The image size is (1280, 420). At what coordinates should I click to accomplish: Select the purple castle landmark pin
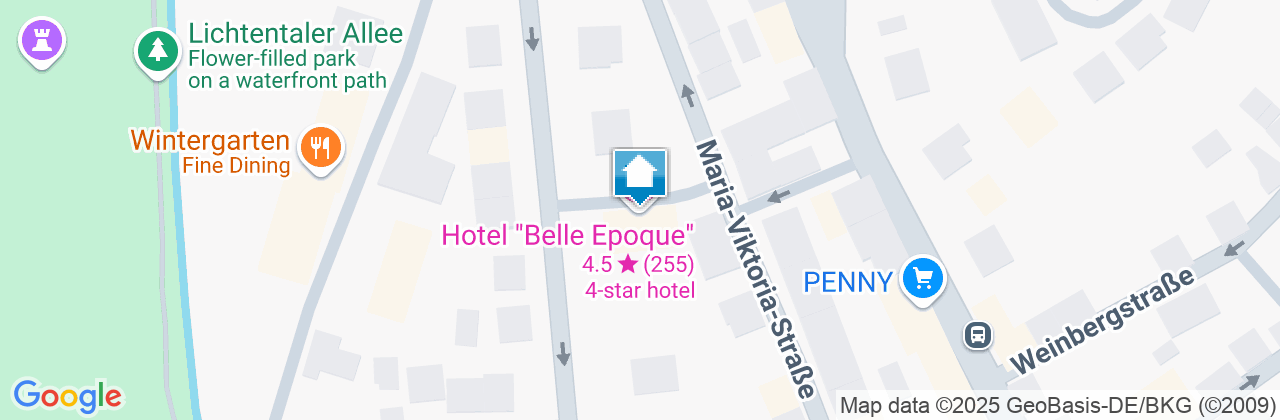(x=42, y=41)
